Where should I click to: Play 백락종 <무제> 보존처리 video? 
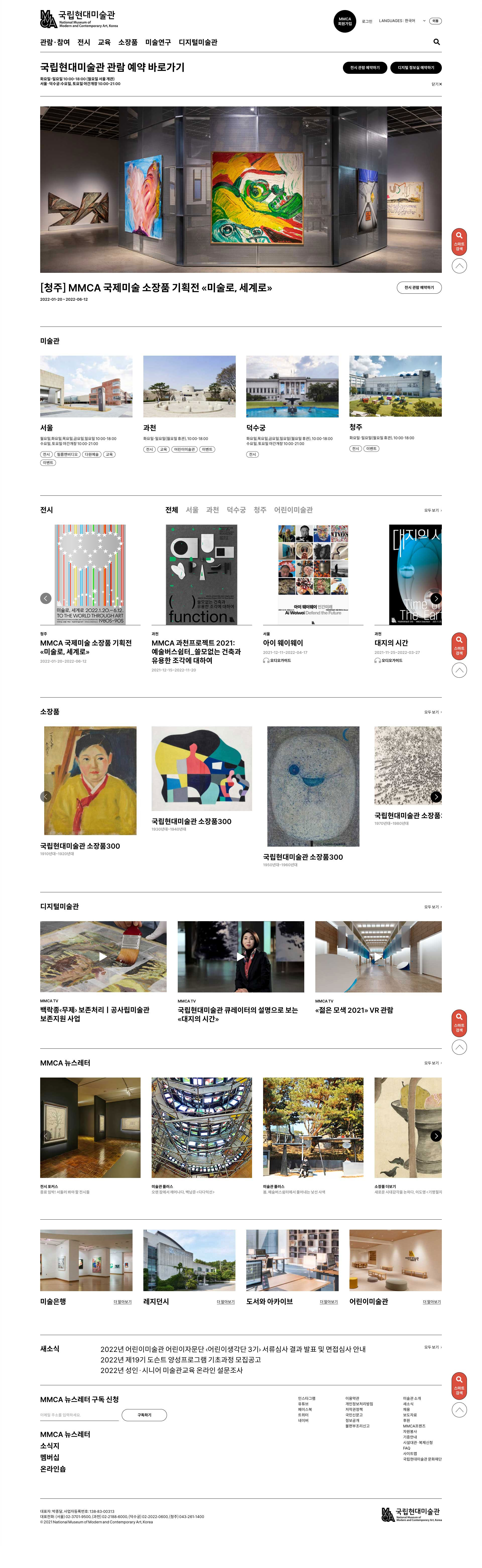[103, 956]
